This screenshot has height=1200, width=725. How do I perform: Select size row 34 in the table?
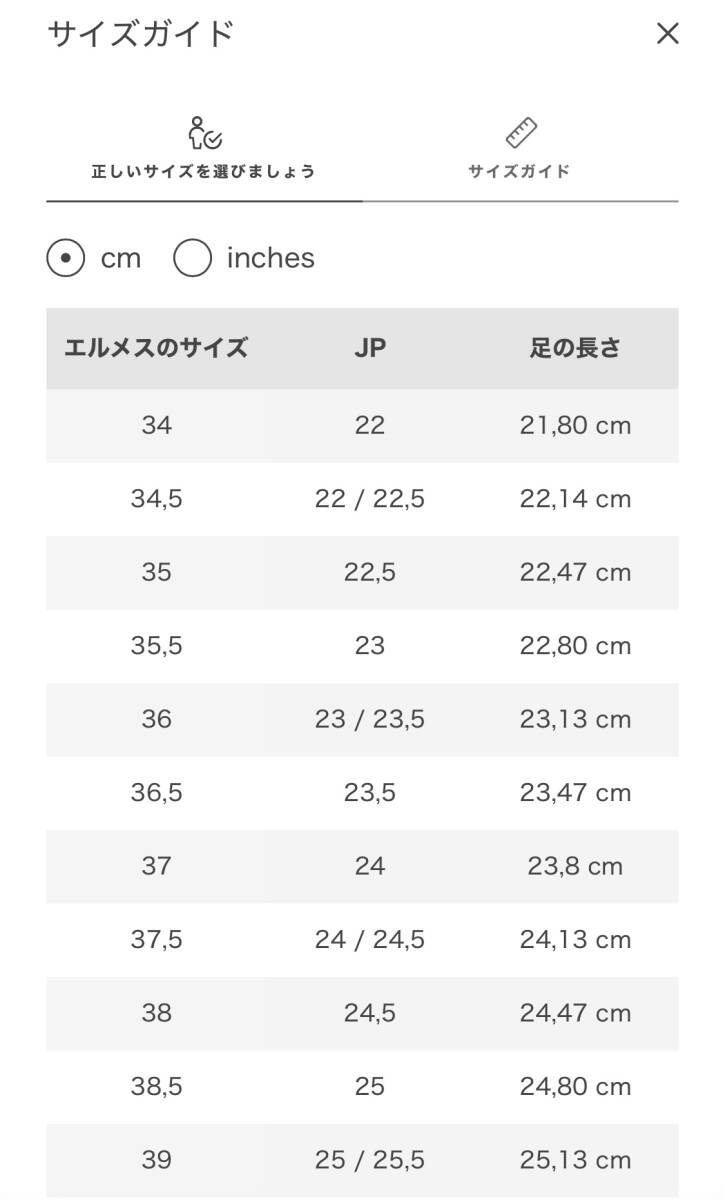click(157, 425)
